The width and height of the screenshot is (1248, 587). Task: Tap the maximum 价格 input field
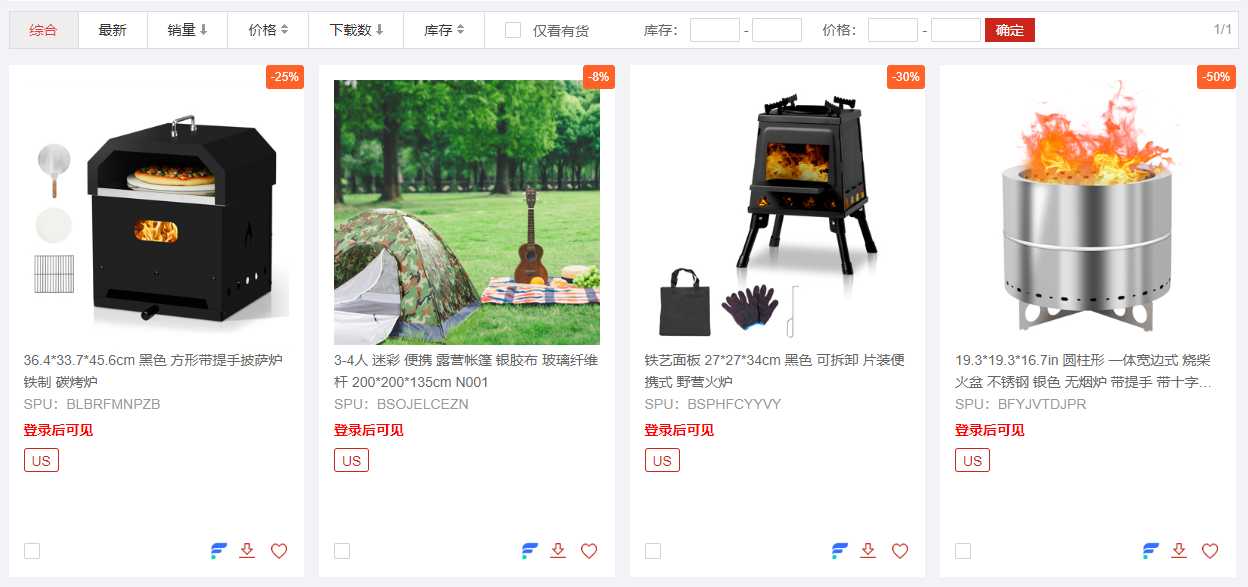pos(955,30)
